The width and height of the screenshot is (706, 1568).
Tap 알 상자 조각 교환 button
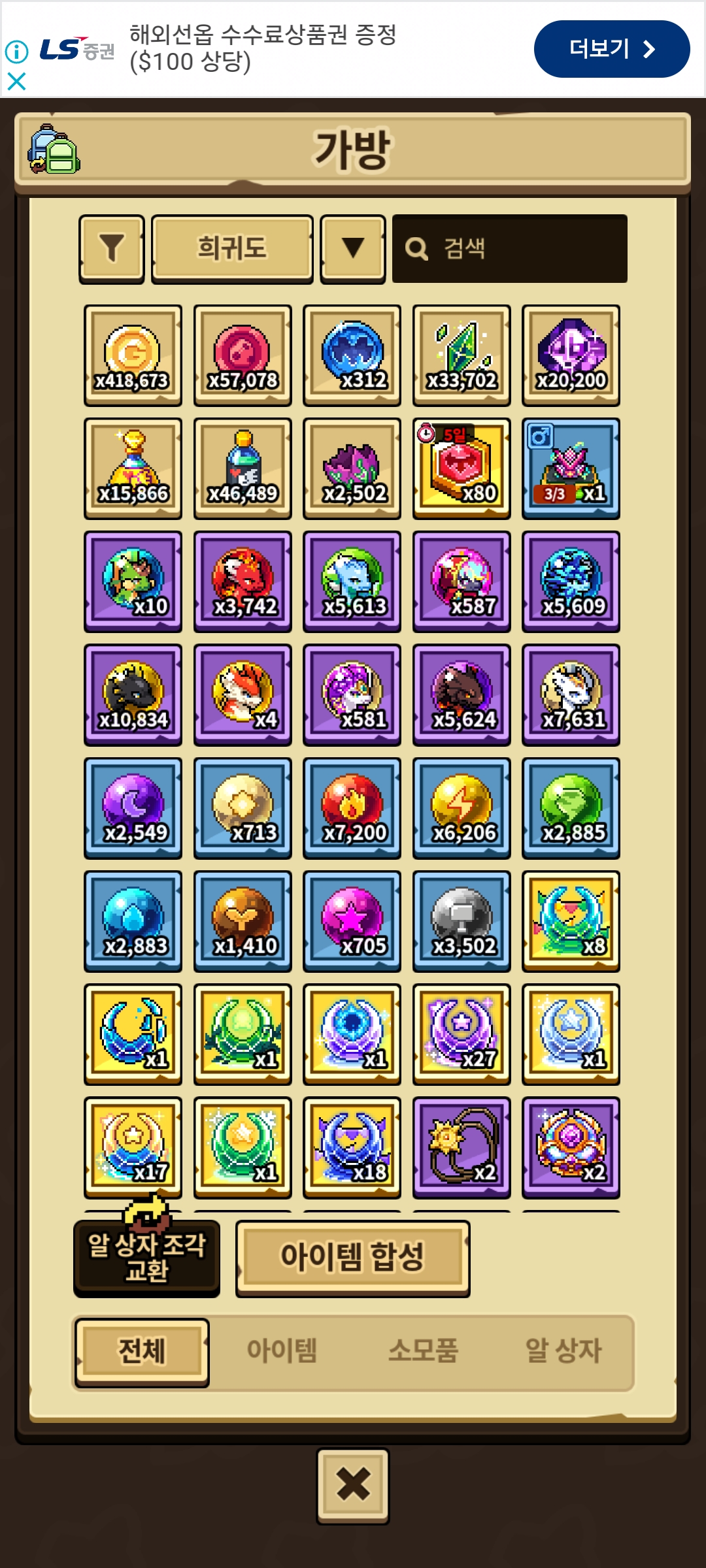click(146, 1258)
